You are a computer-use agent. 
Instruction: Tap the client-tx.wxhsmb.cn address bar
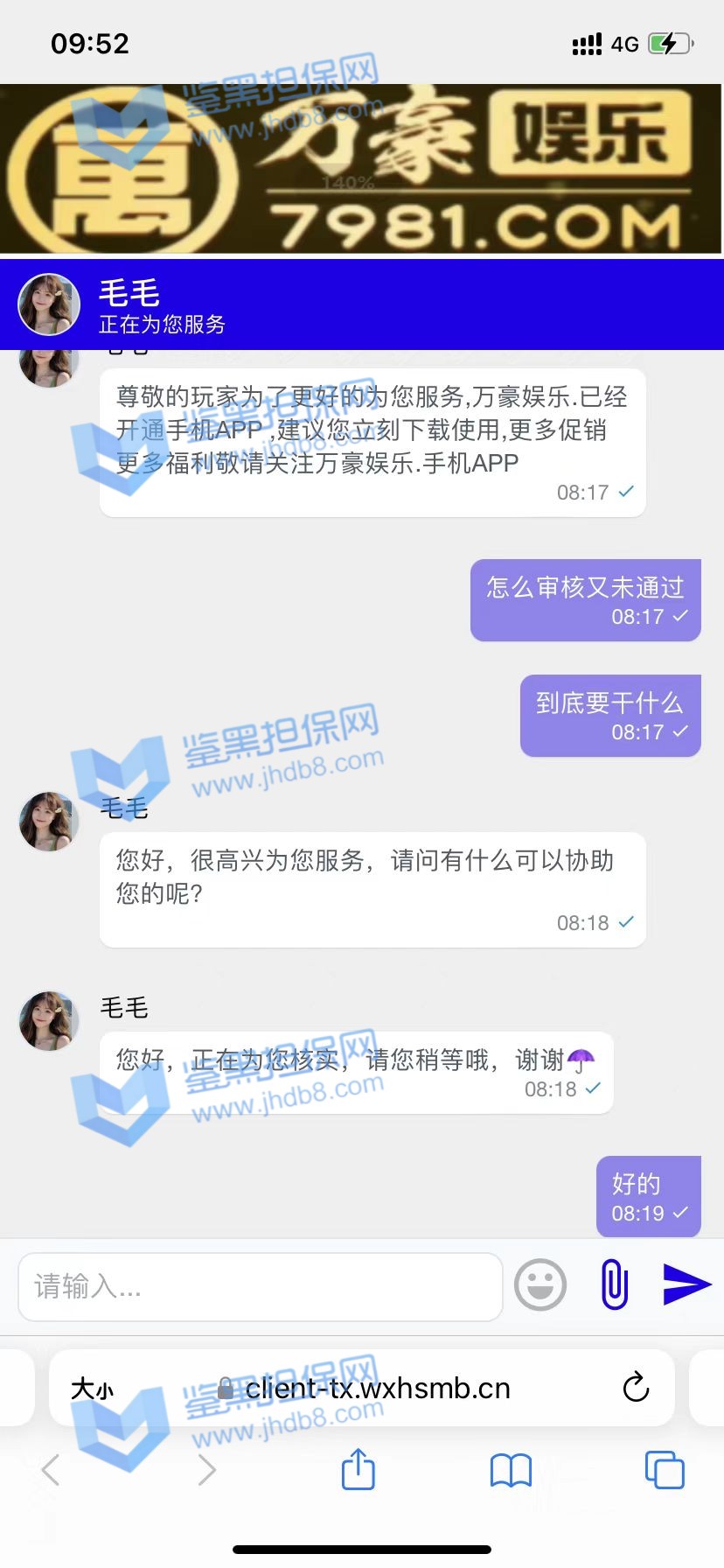pos(376,1389)
